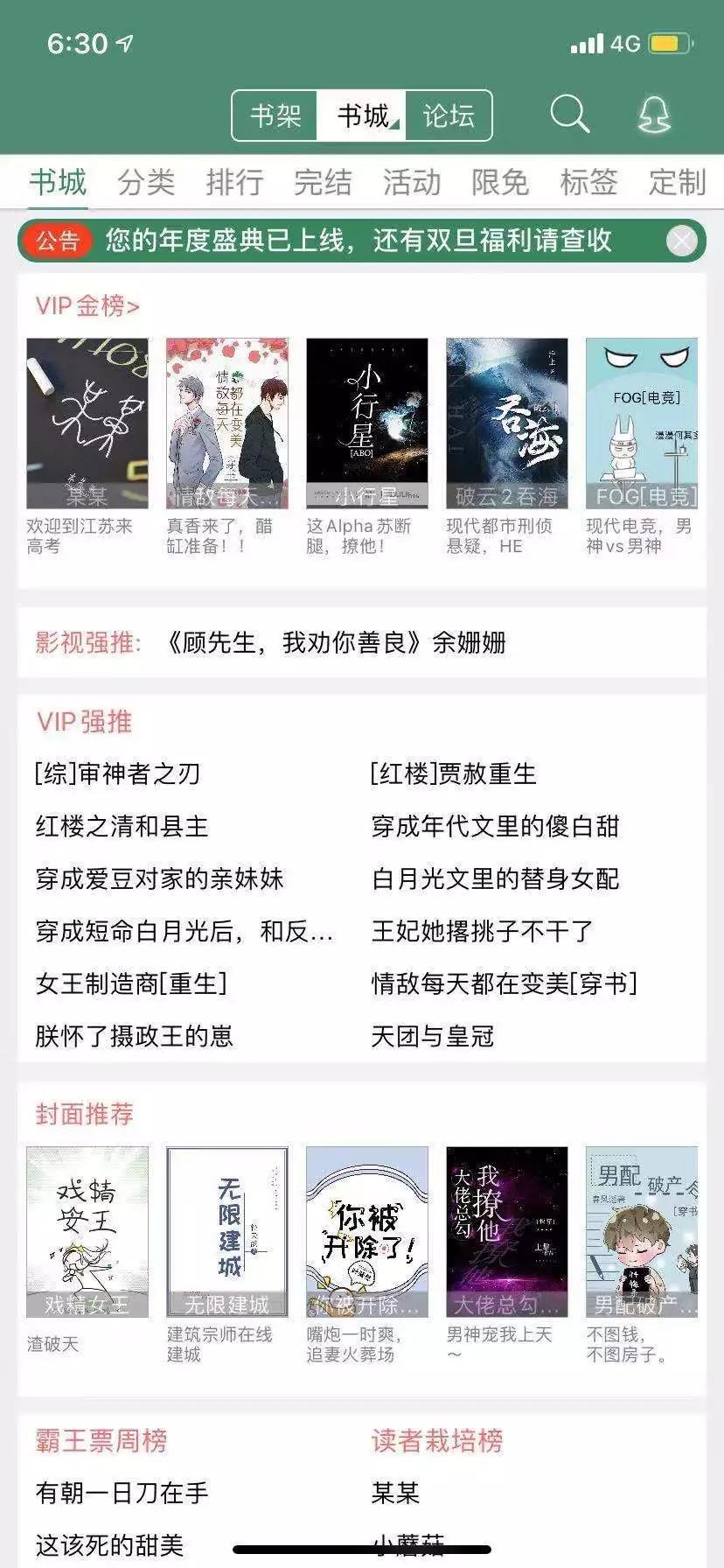This screenshot has width=724, height=1568.
Task: Switch to the 书架 segment
Action: pos(275,115)
